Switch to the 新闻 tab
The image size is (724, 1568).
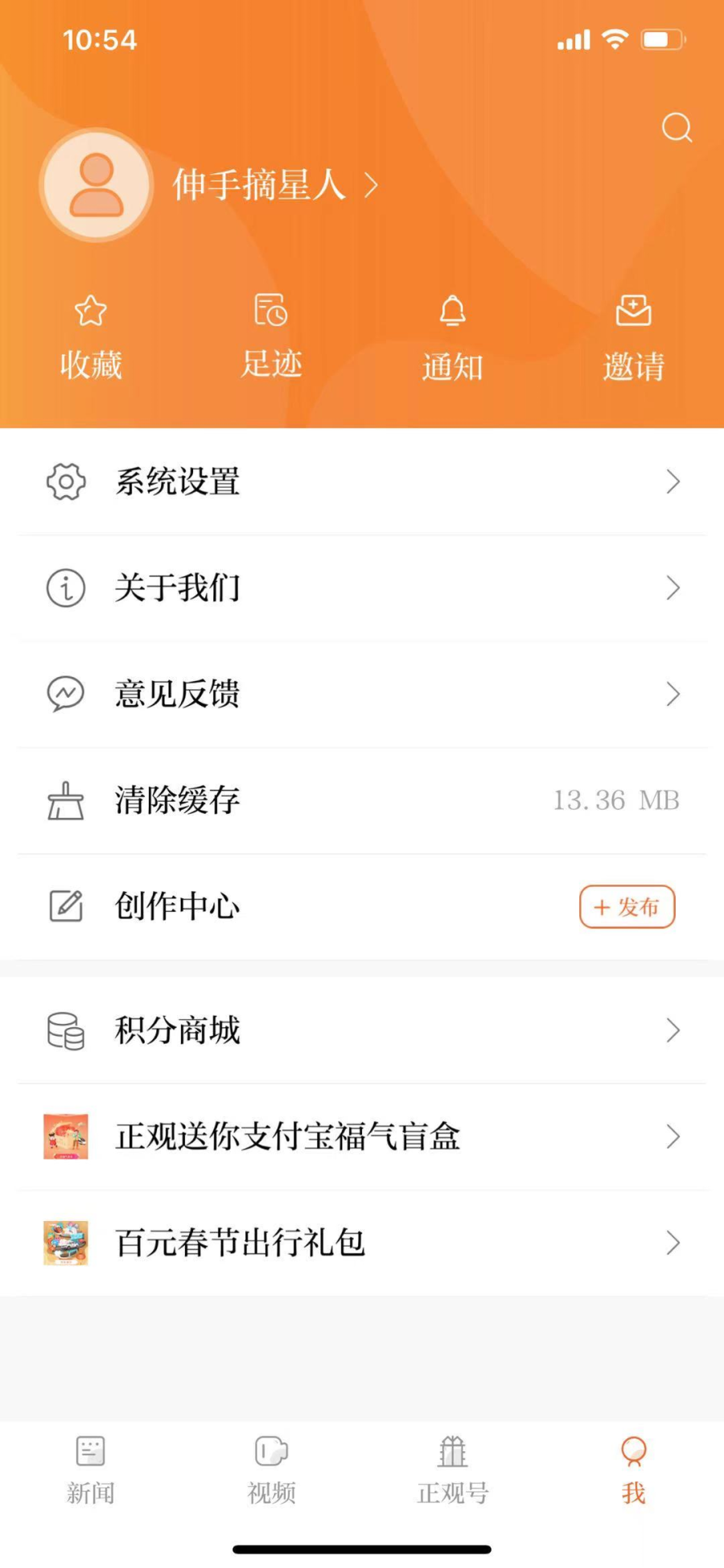click(91, 1471)
